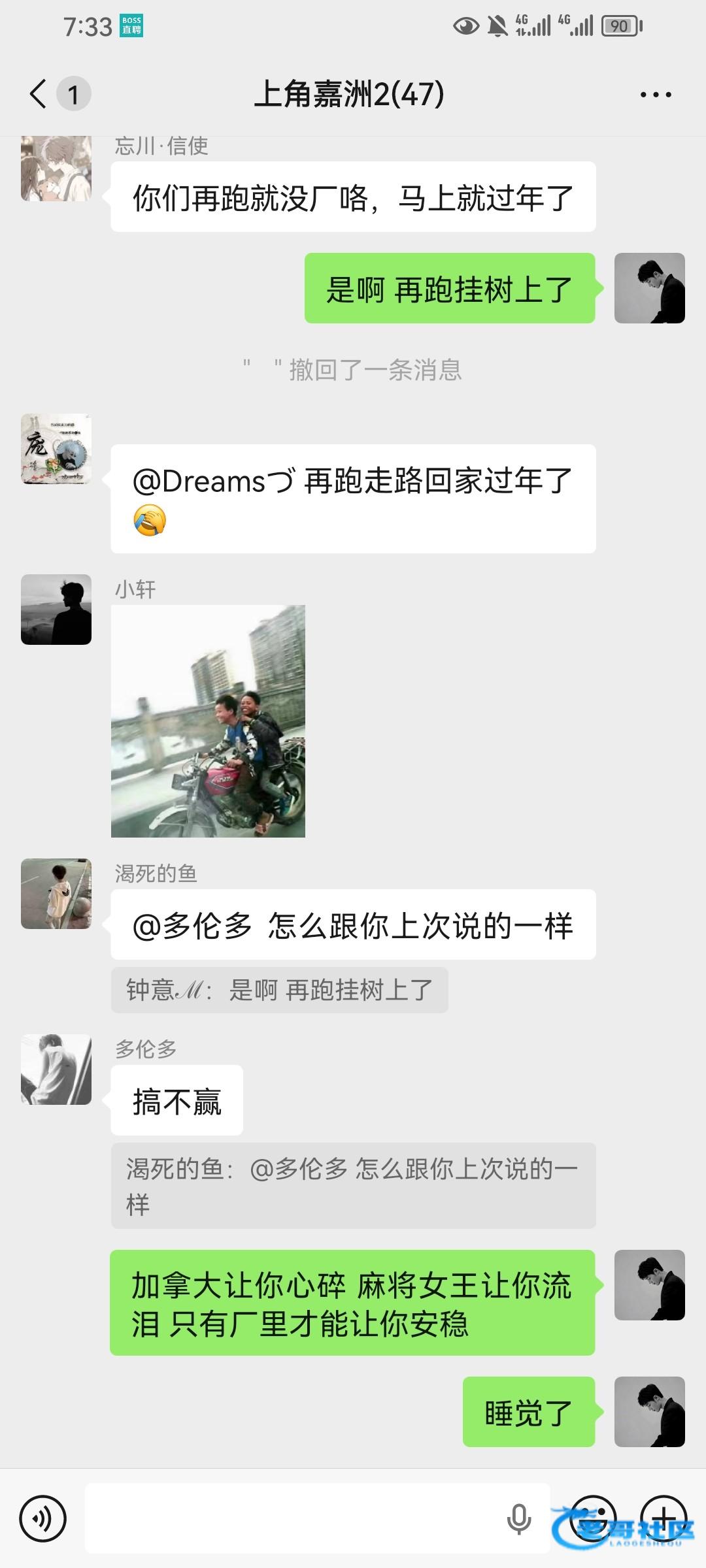Open 多伦多's profile avatar

pyautogui.click(x=56, y=1070)
